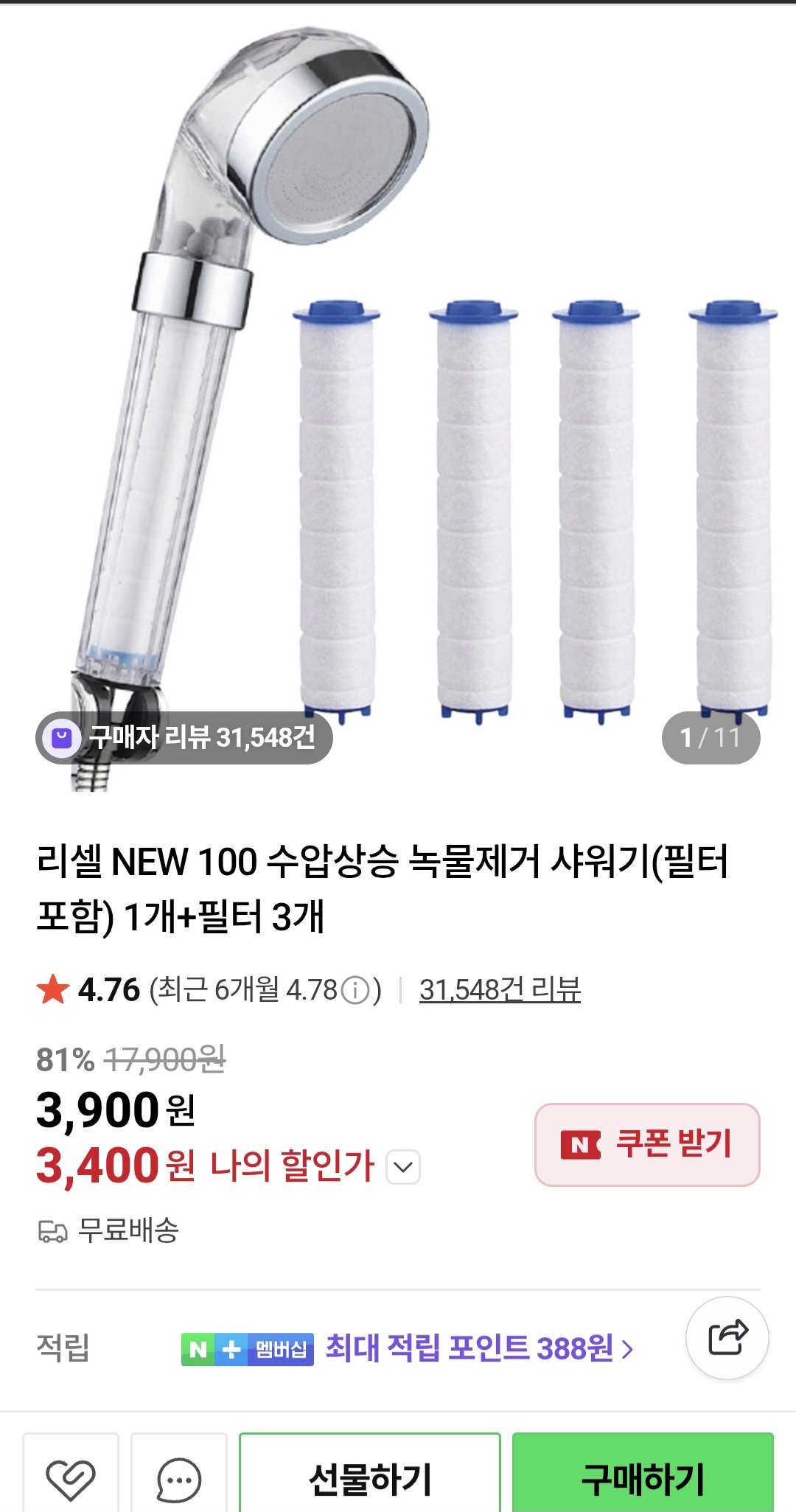Viewport: 796px width, 1512px height.
Task: Add this product to wishlist
Action: [71, 1478]
